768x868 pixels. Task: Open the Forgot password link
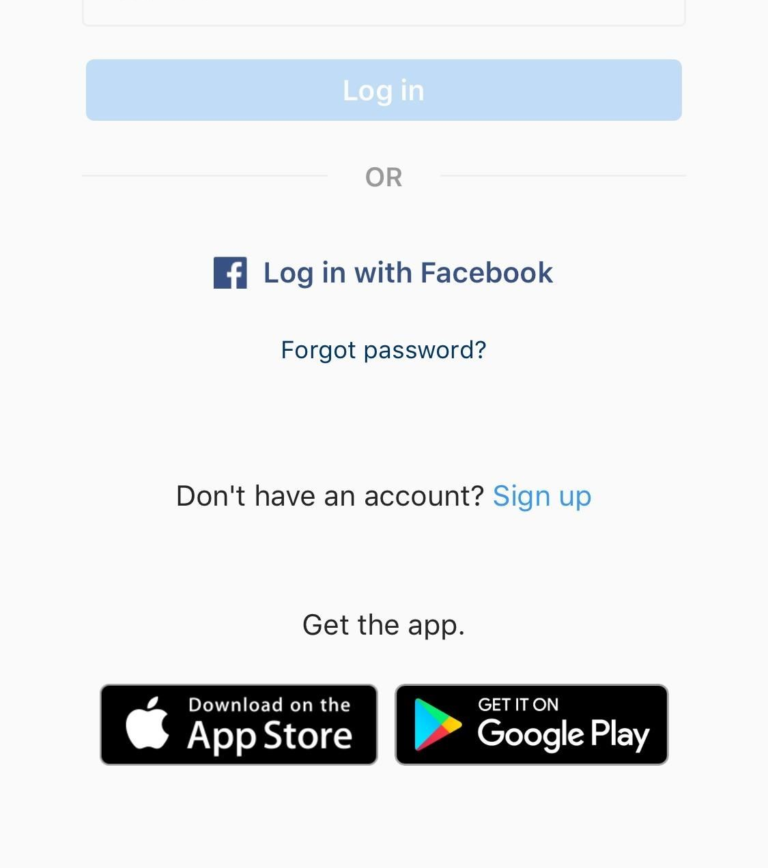(x=383, y=350)
